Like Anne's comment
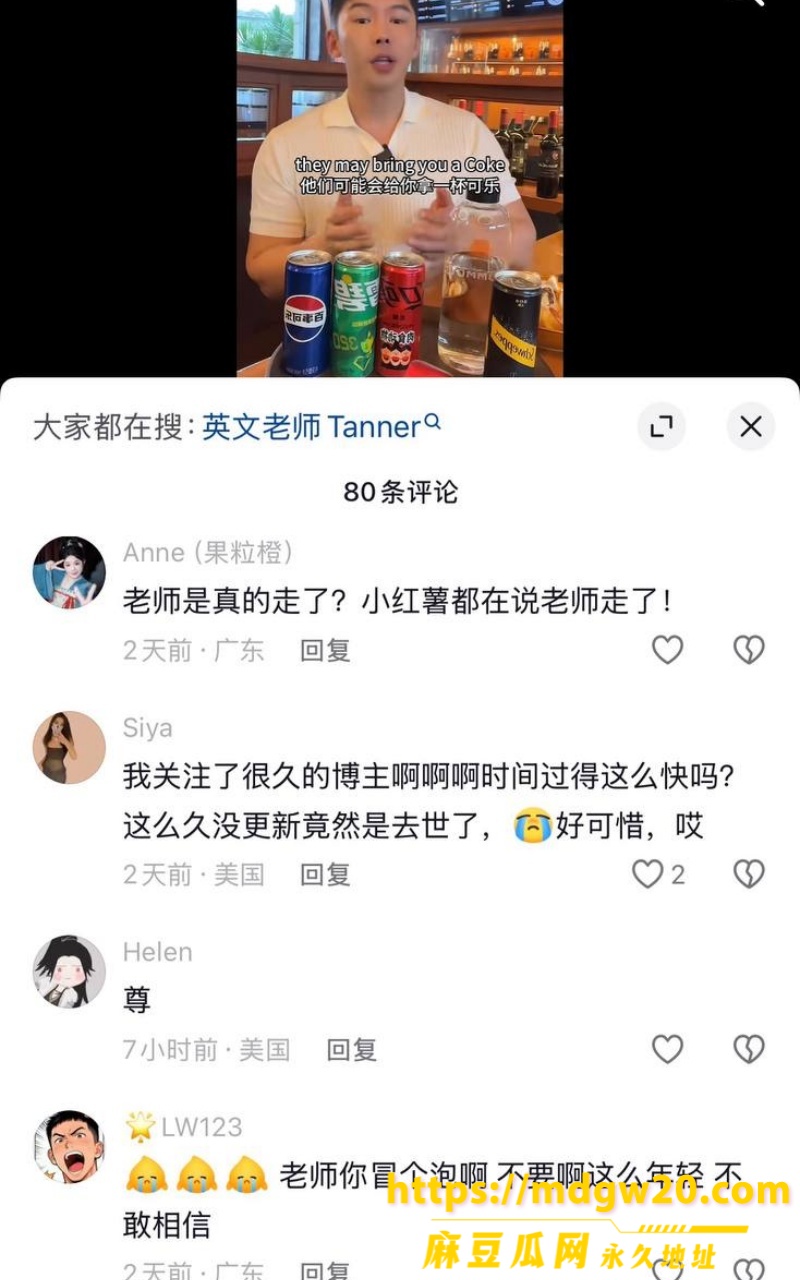This screenshot has height=1280, width=800. coord(667,650)
